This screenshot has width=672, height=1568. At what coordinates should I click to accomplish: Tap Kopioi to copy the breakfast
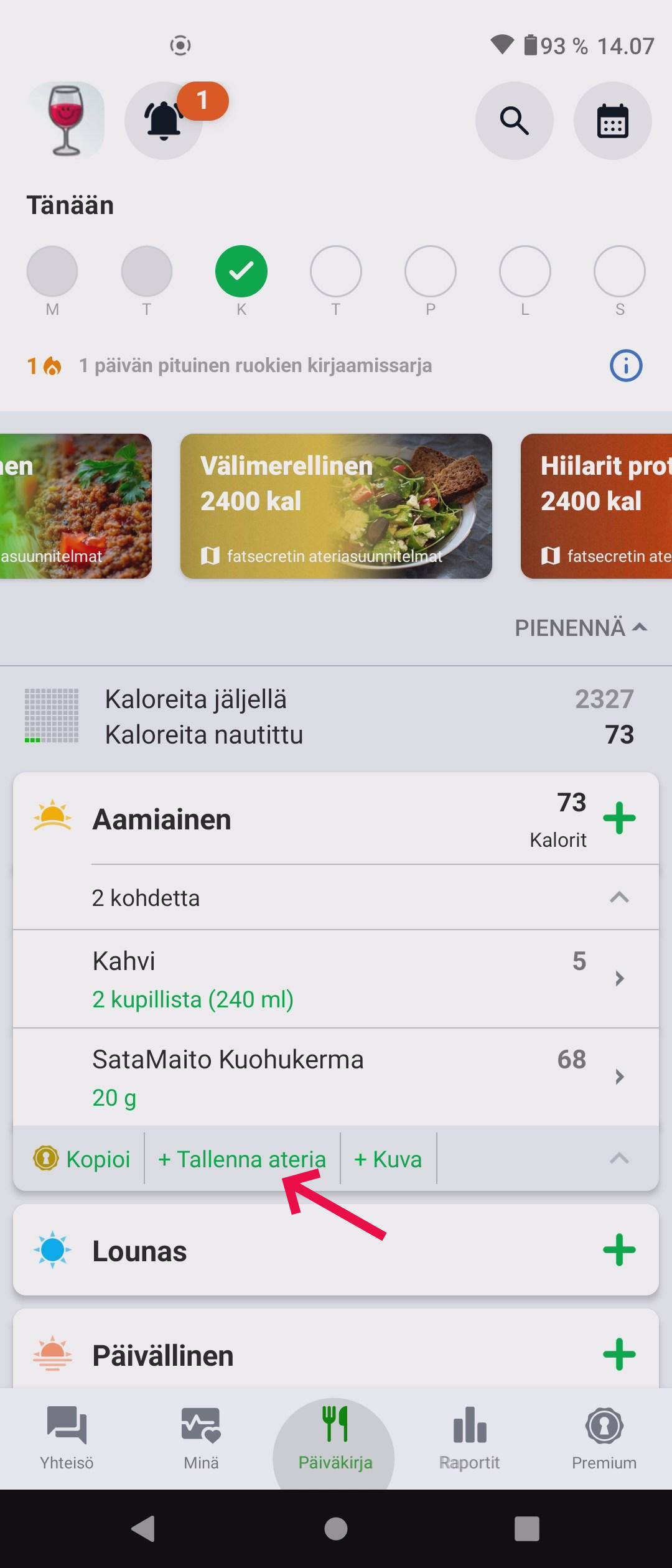click(82, 1159)
